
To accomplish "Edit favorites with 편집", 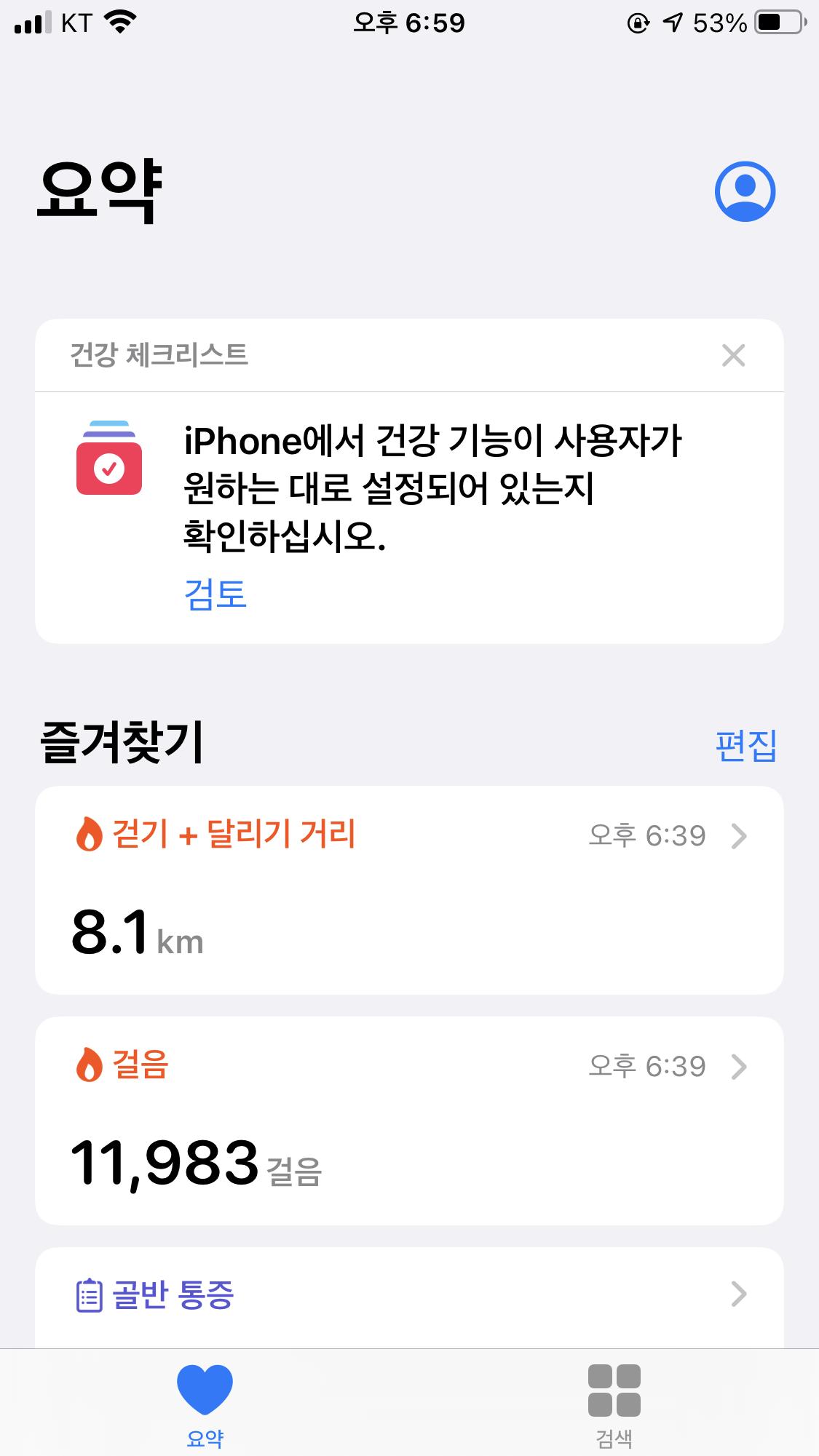I will pos(746,746).
